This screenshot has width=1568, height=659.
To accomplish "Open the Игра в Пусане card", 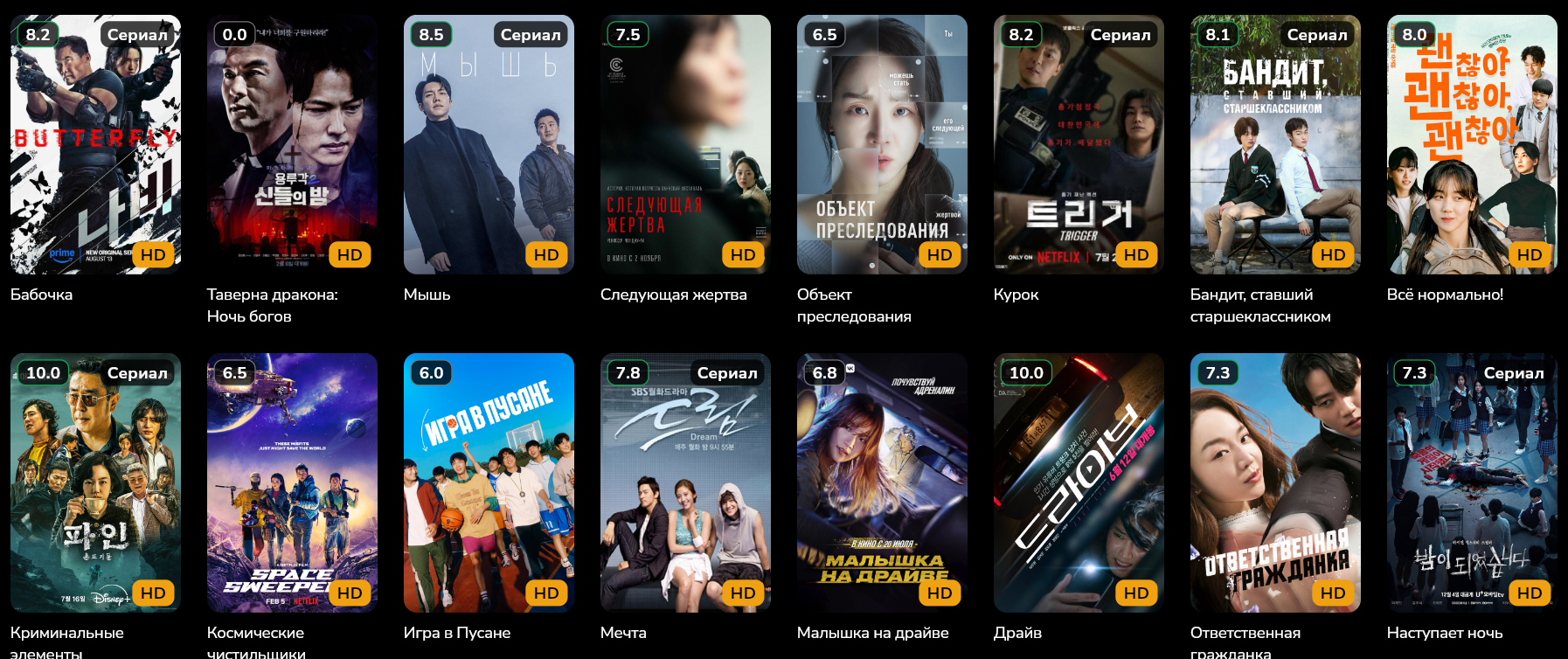I will pyautogui.click(x=489, y=482).
